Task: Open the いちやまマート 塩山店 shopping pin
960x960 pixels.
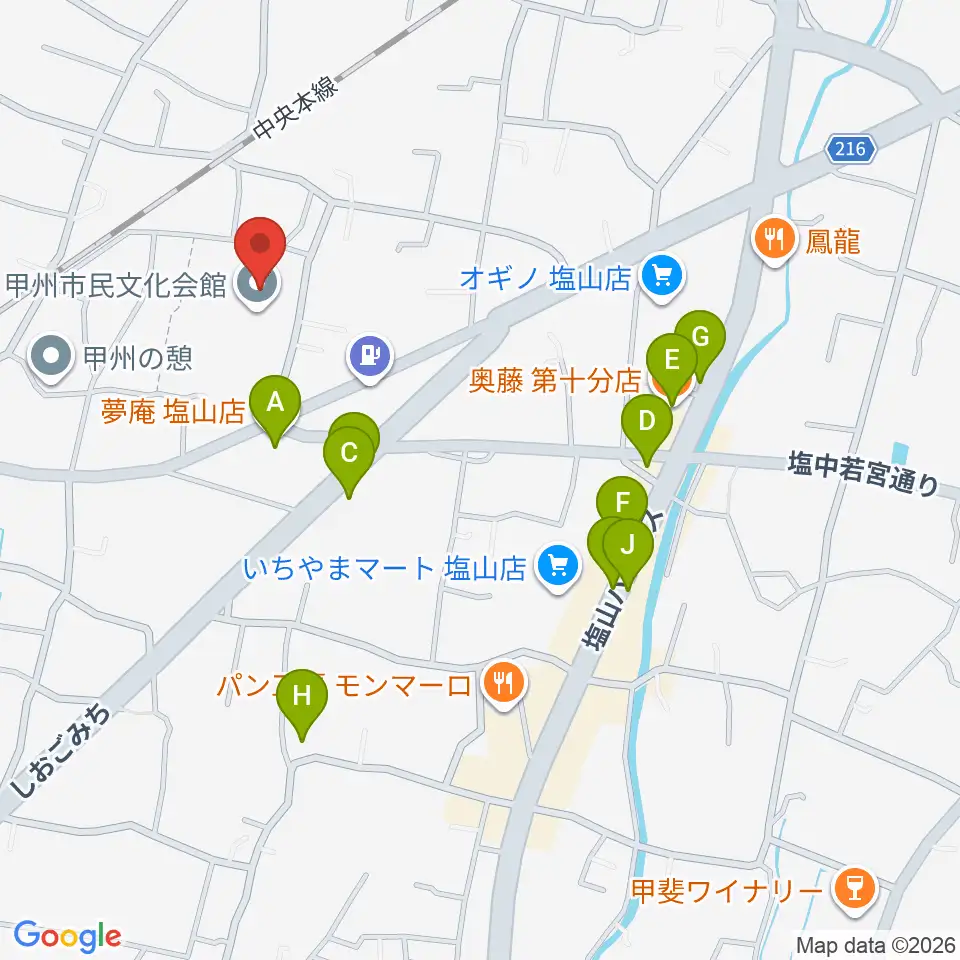Action: (x=558, y=569)
